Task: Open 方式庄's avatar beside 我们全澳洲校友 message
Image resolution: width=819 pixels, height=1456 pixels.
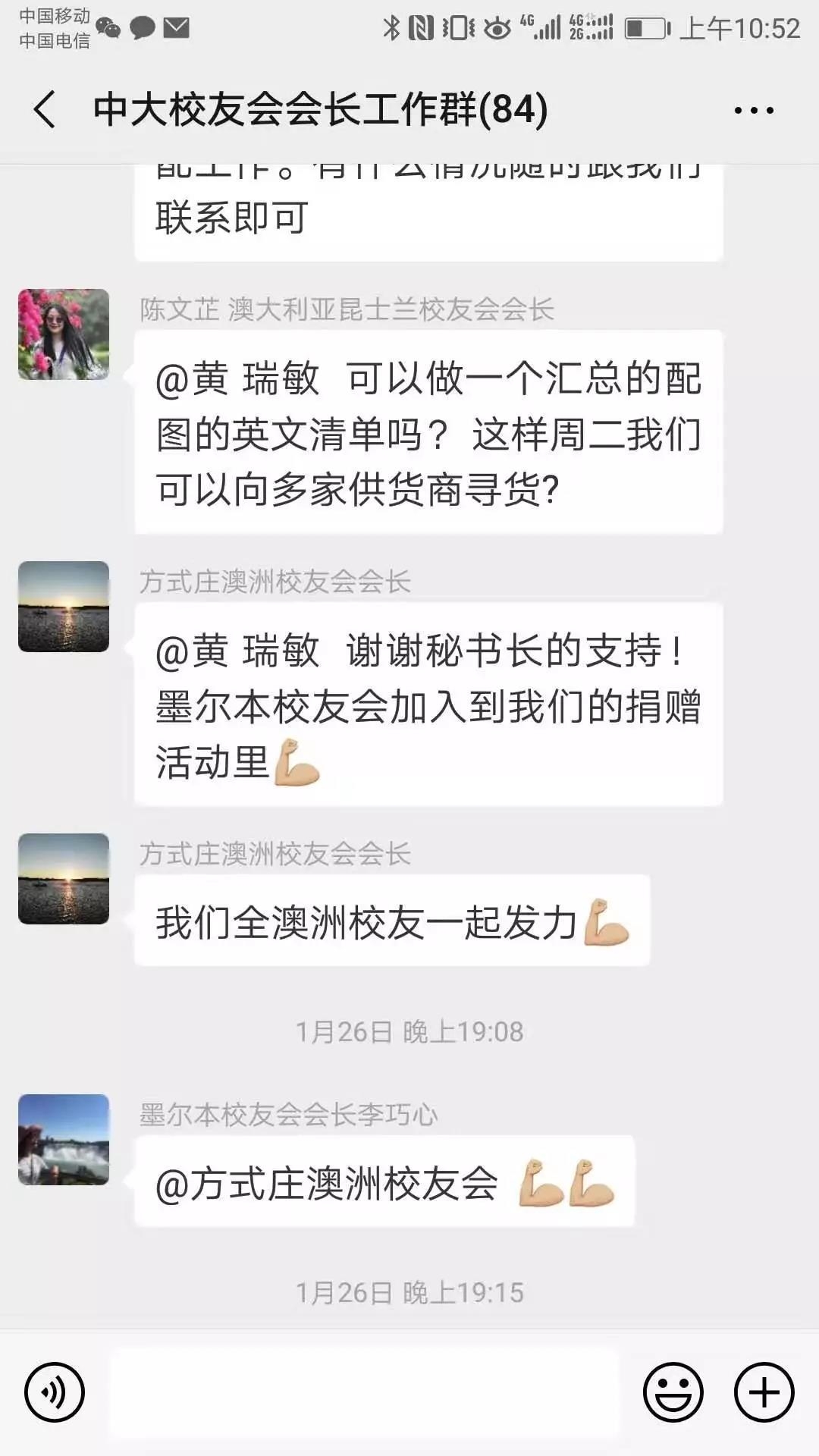Action: [x=64, y=879]
